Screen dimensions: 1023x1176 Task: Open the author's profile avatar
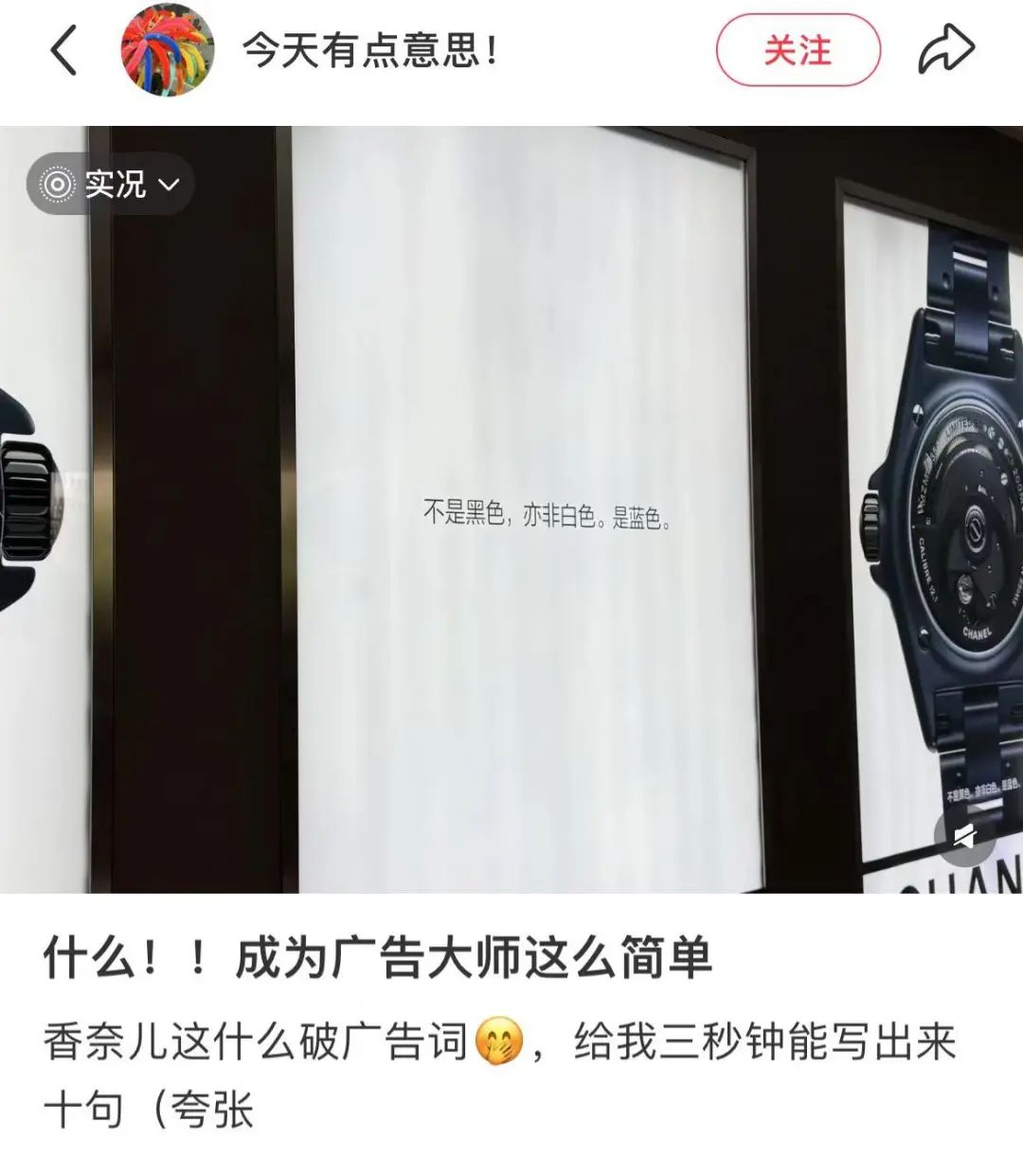pos(167,50)
